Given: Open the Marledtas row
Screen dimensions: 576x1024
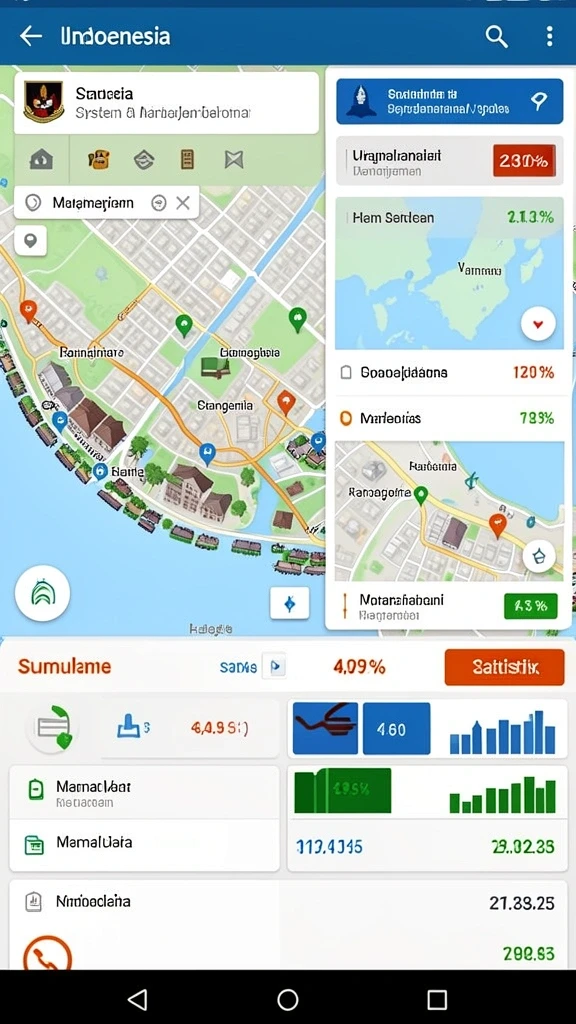Looking at the screenshot, I should click(449, 418).
